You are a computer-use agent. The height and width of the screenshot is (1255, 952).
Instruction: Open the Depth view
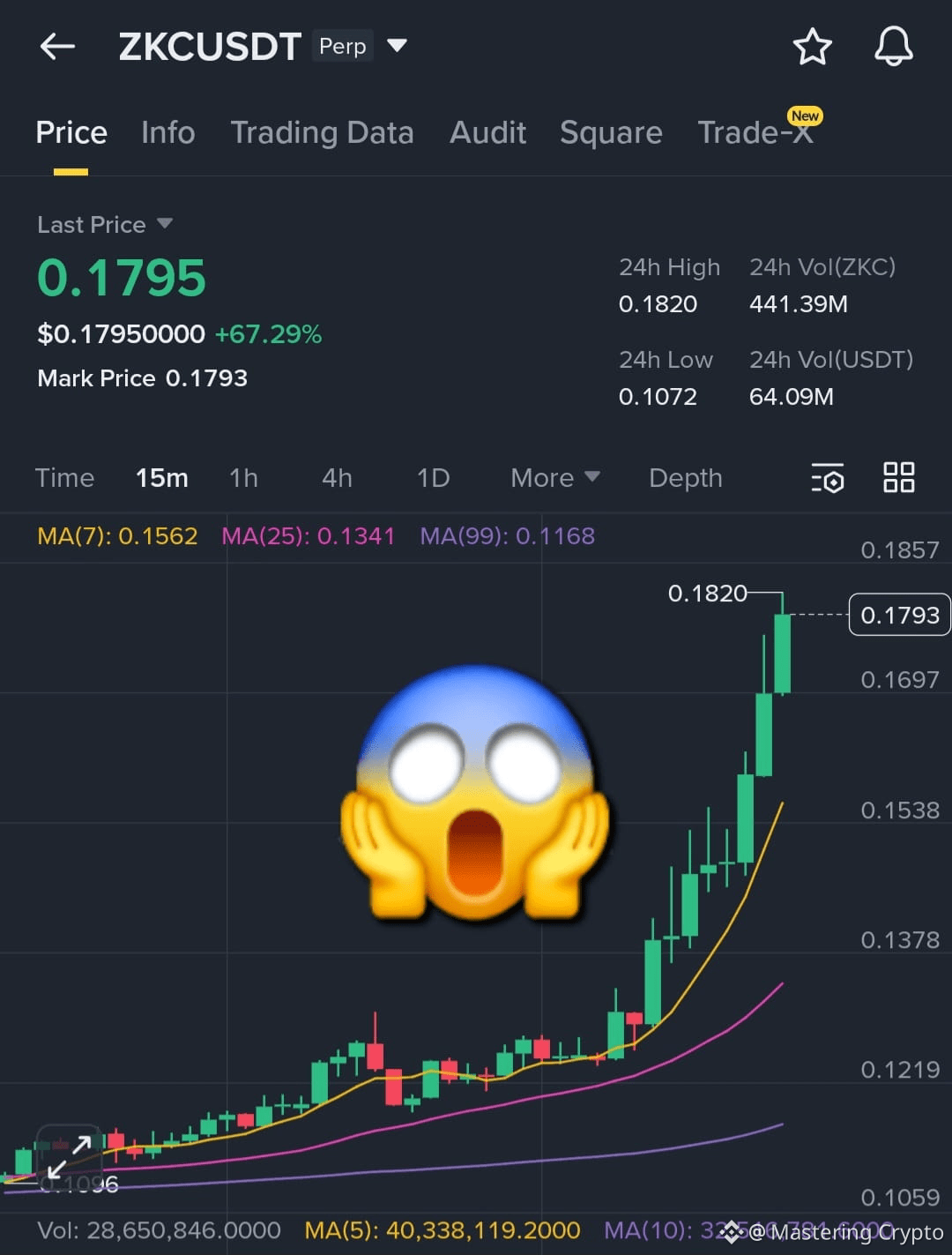pos(686,477)
